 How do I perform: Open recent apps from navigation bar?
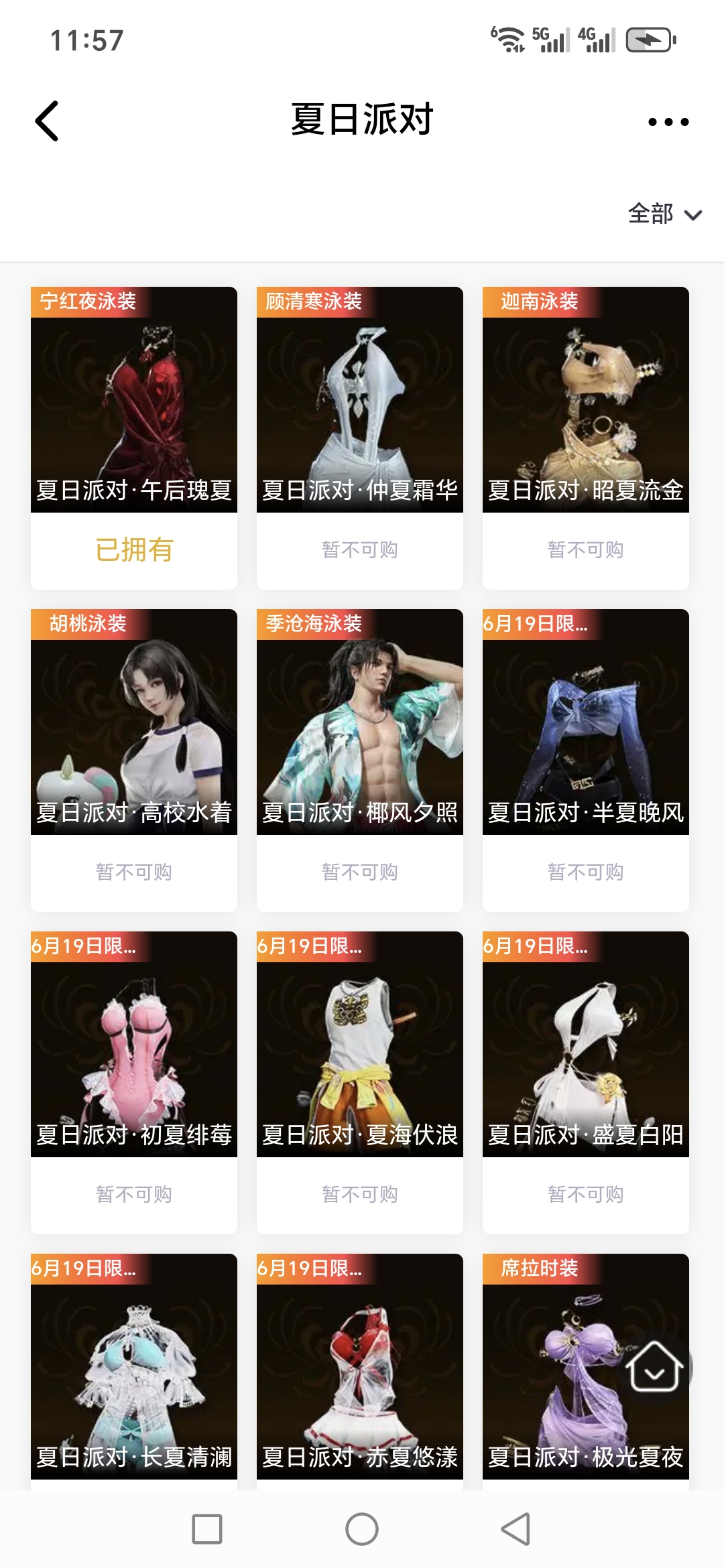[207, 1529]
